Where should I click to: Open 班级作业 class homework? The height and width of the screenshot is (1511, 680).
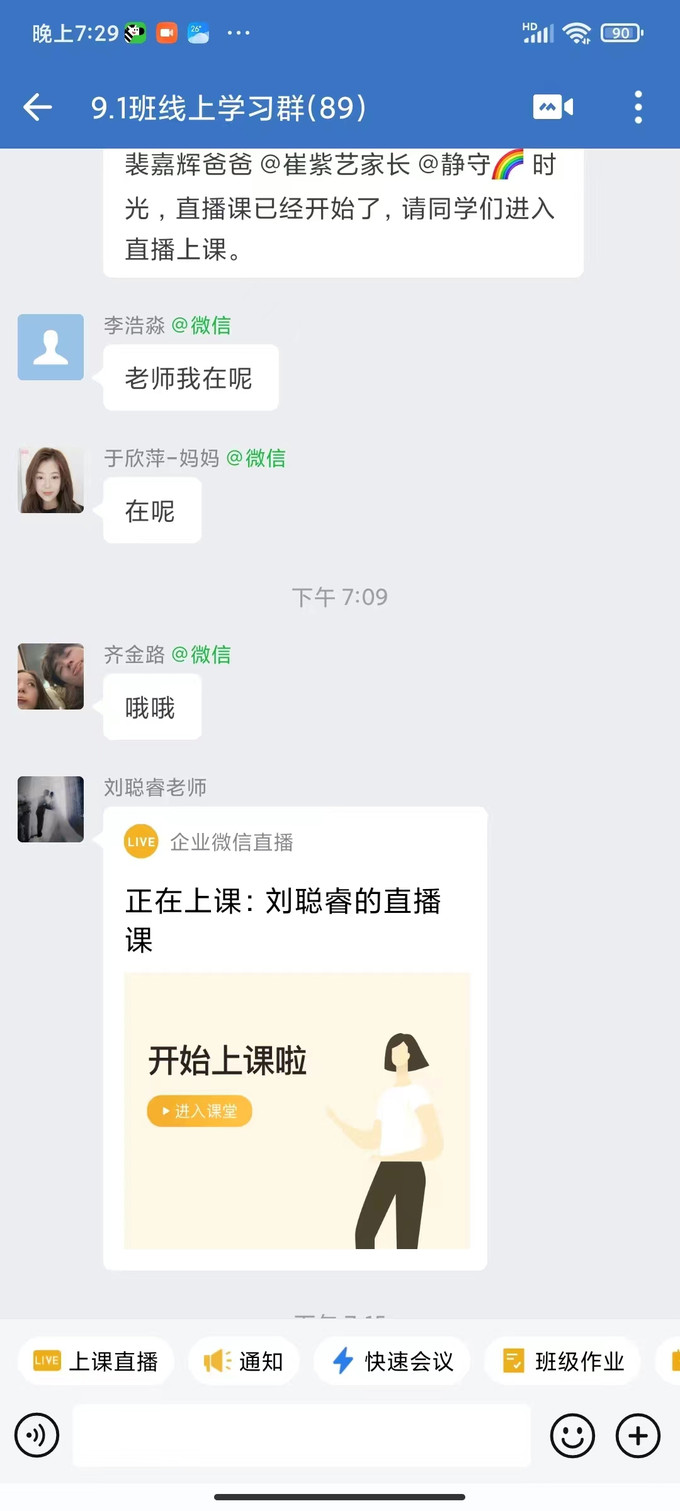click(x=563, y=1361)
